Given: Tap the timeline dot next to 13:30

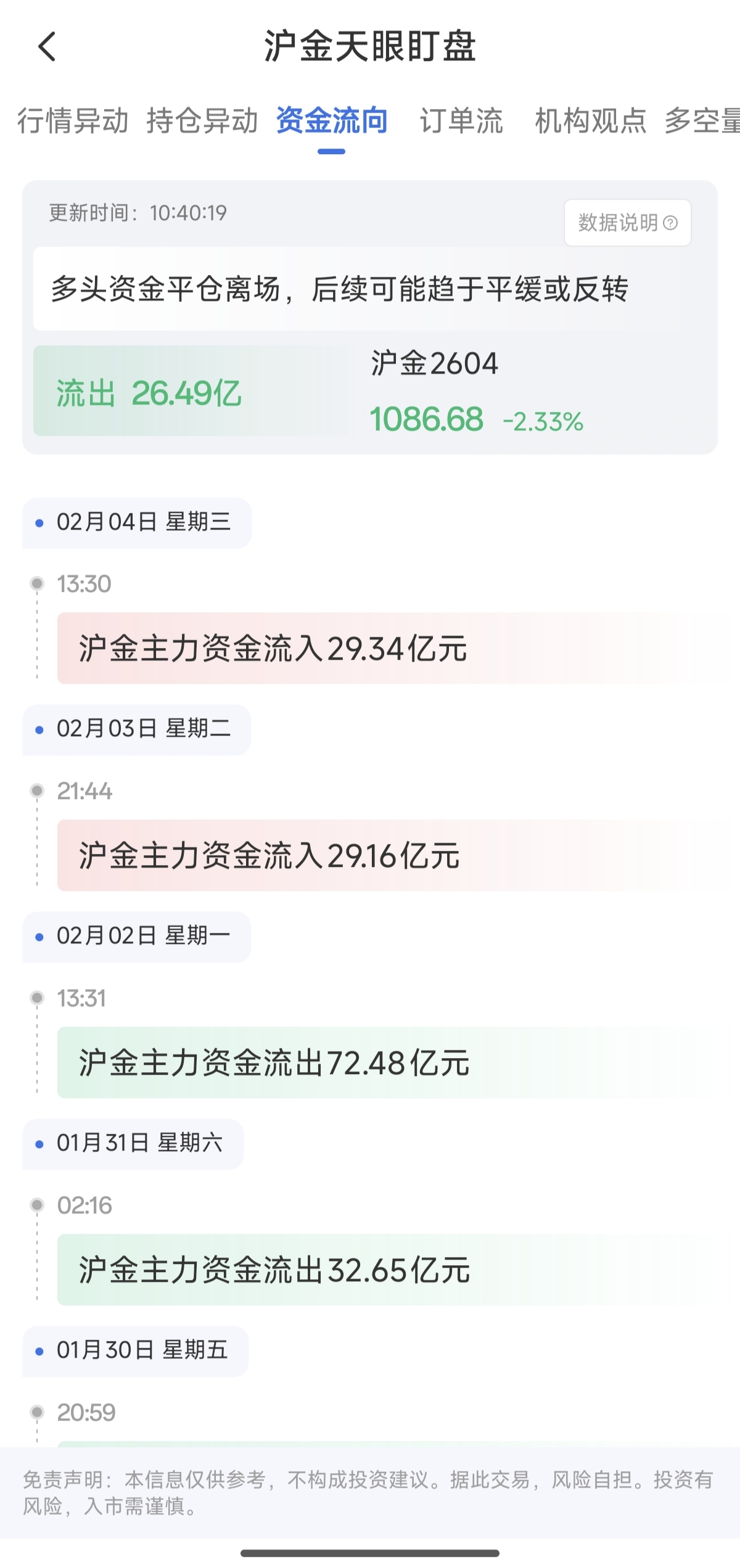Looking at the screenshot, I should pos(38,582).
